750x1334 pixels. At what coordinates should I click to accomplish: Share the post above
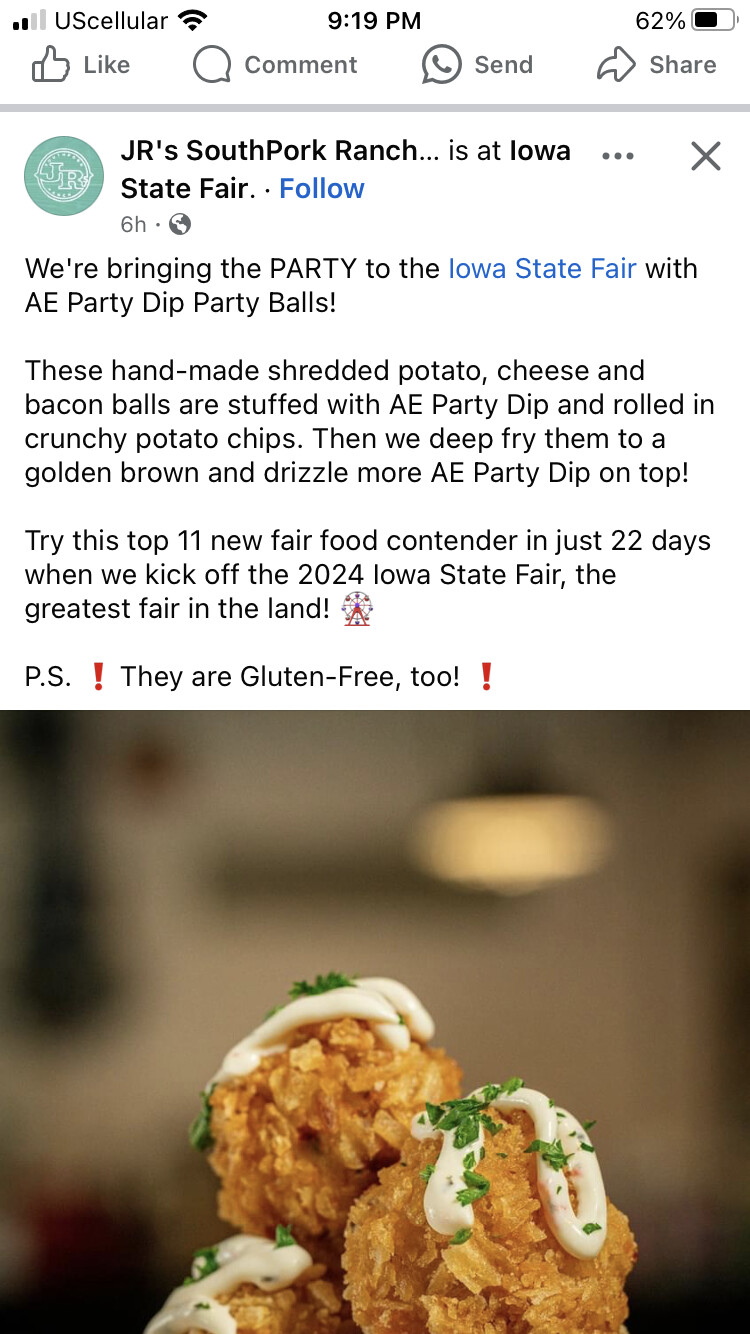pyautogui.click(x=657, y=65)
